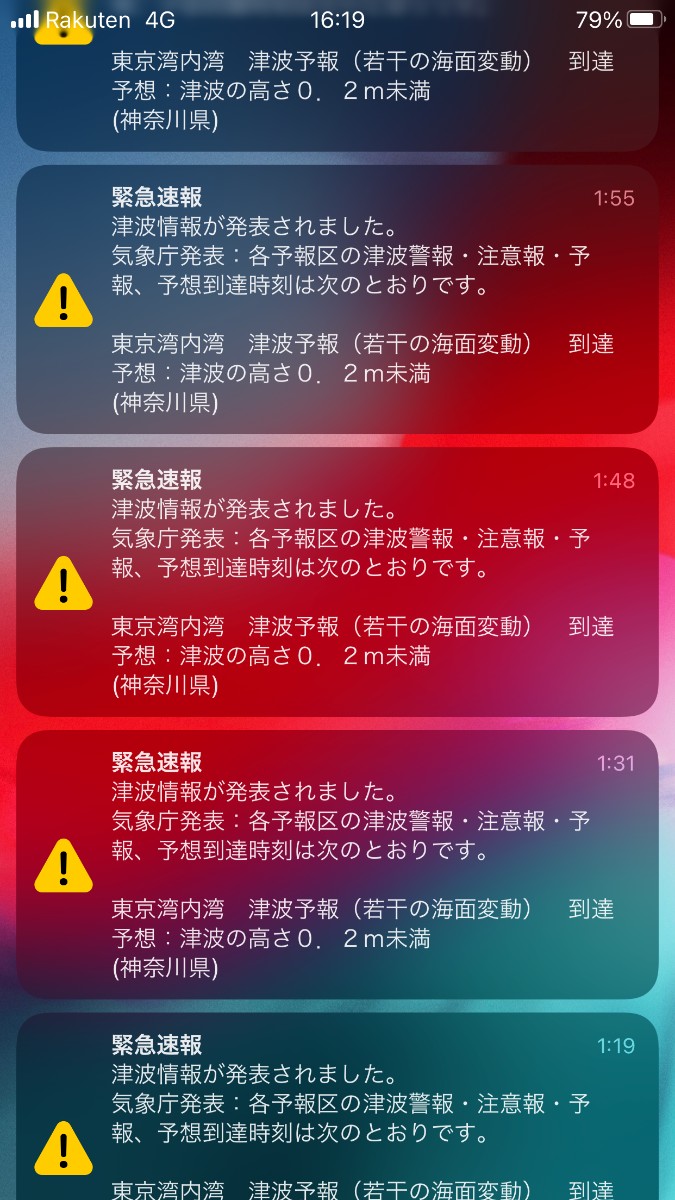The width and height of the screenshot is (675, 1200).
Task: Open the 1:55 緊急速報 tsunami notification
Action: click(x=337, y=300)
